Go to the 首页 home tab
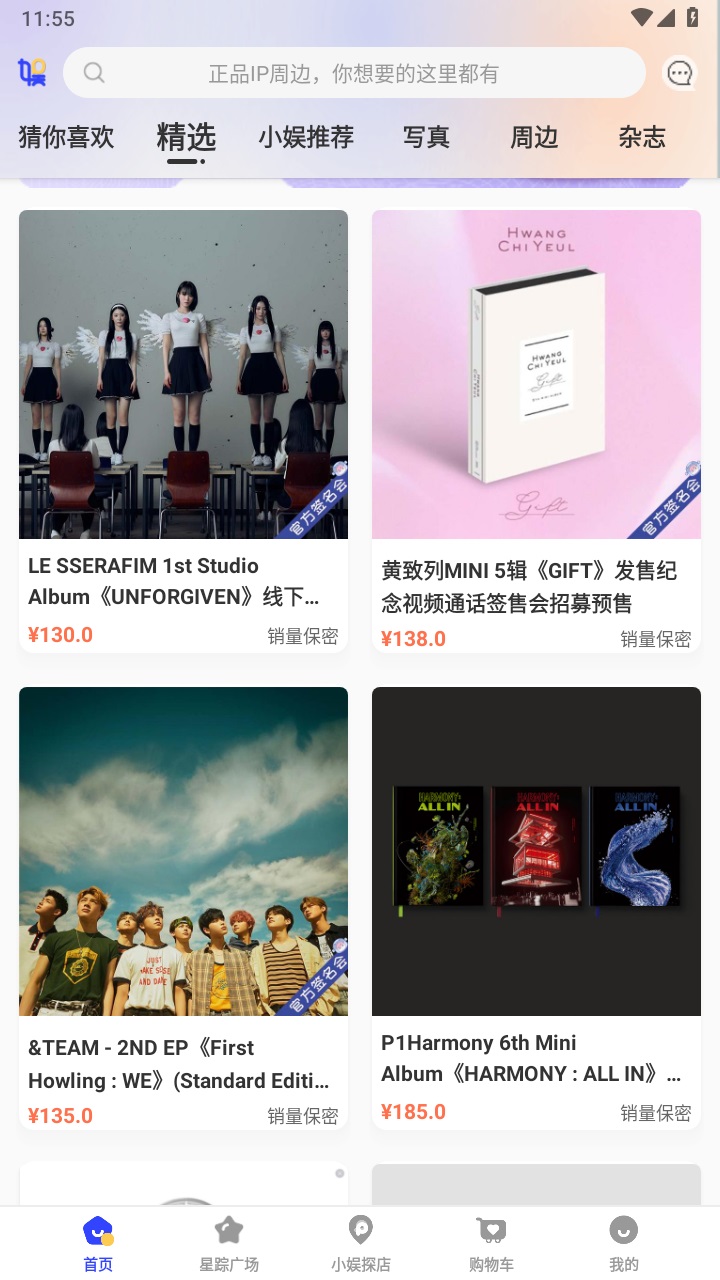 click(x=98, y=1243)
